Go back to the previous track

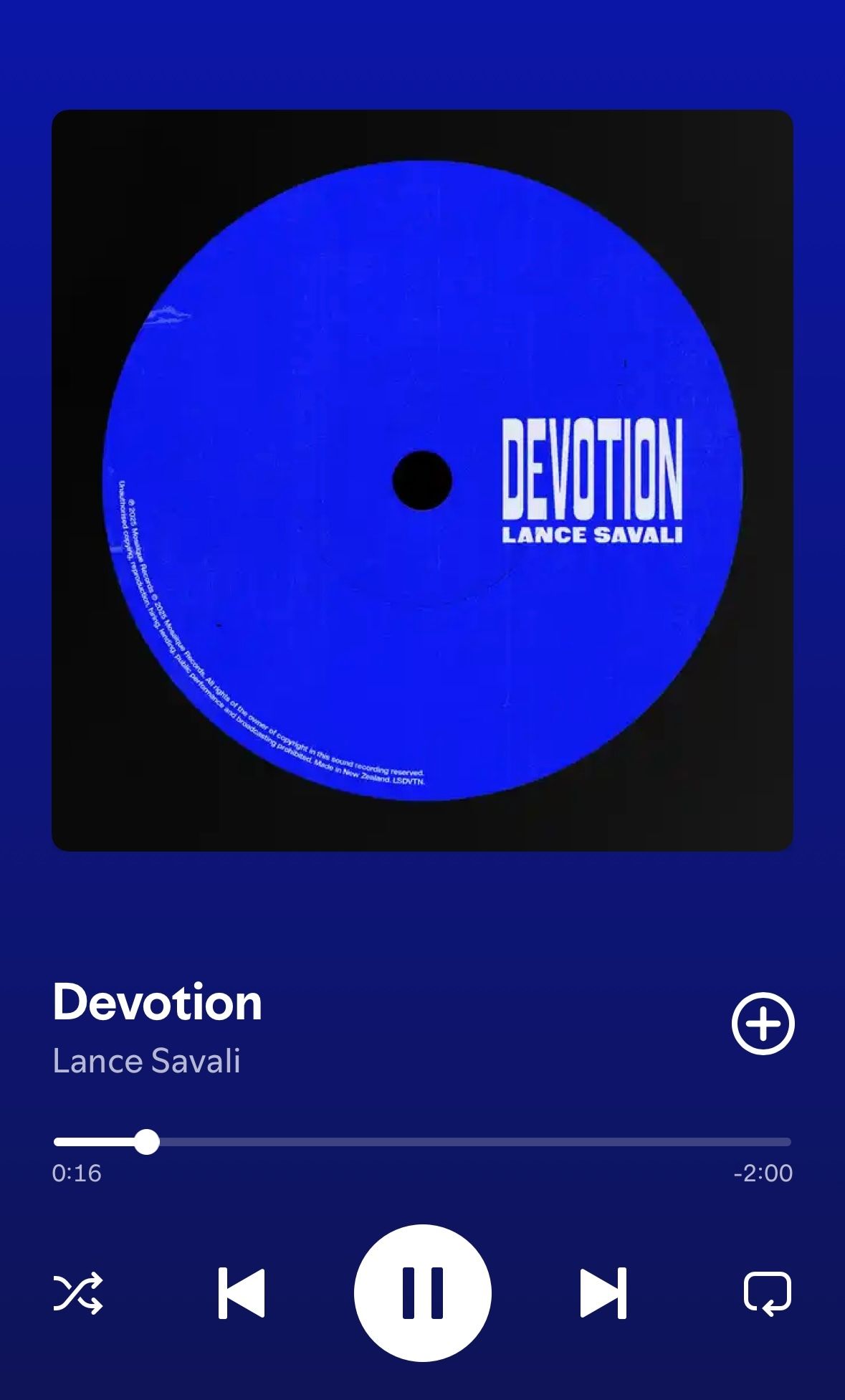(x=242, y=1293)
